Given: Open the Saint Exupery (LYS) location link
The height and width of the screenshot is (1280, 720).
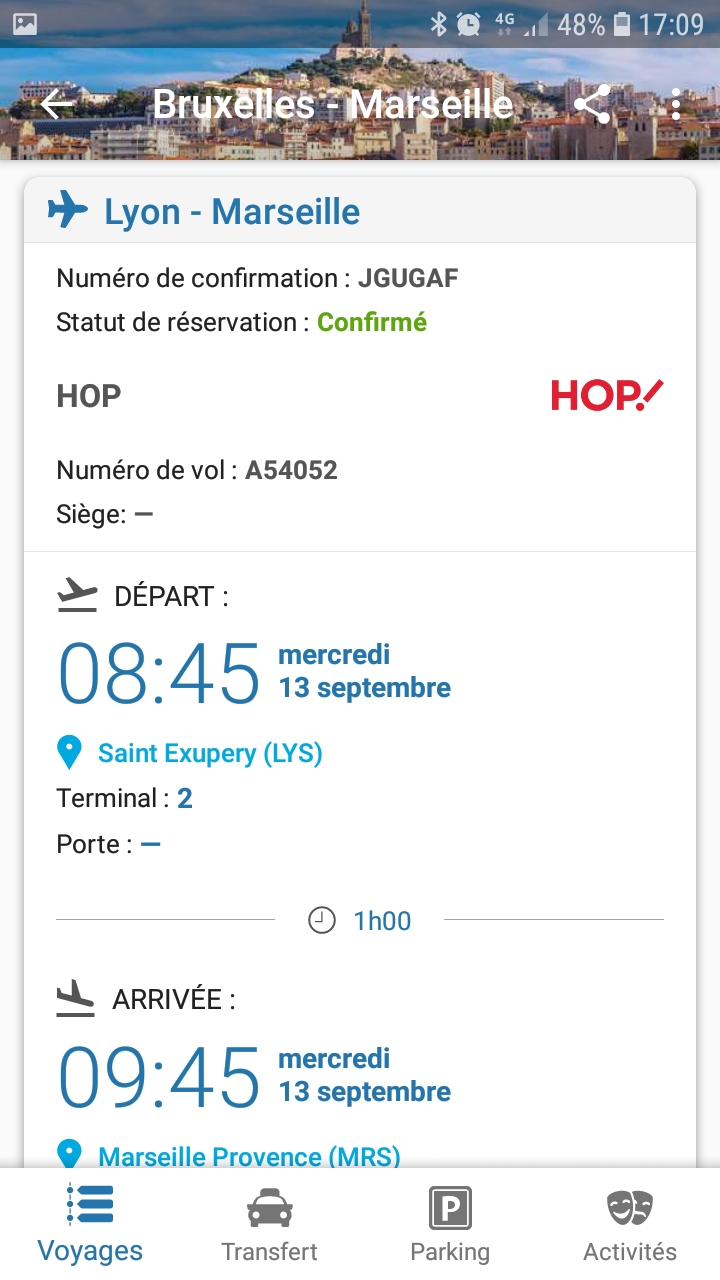Looking at the screenshot, I should (210, 753).
